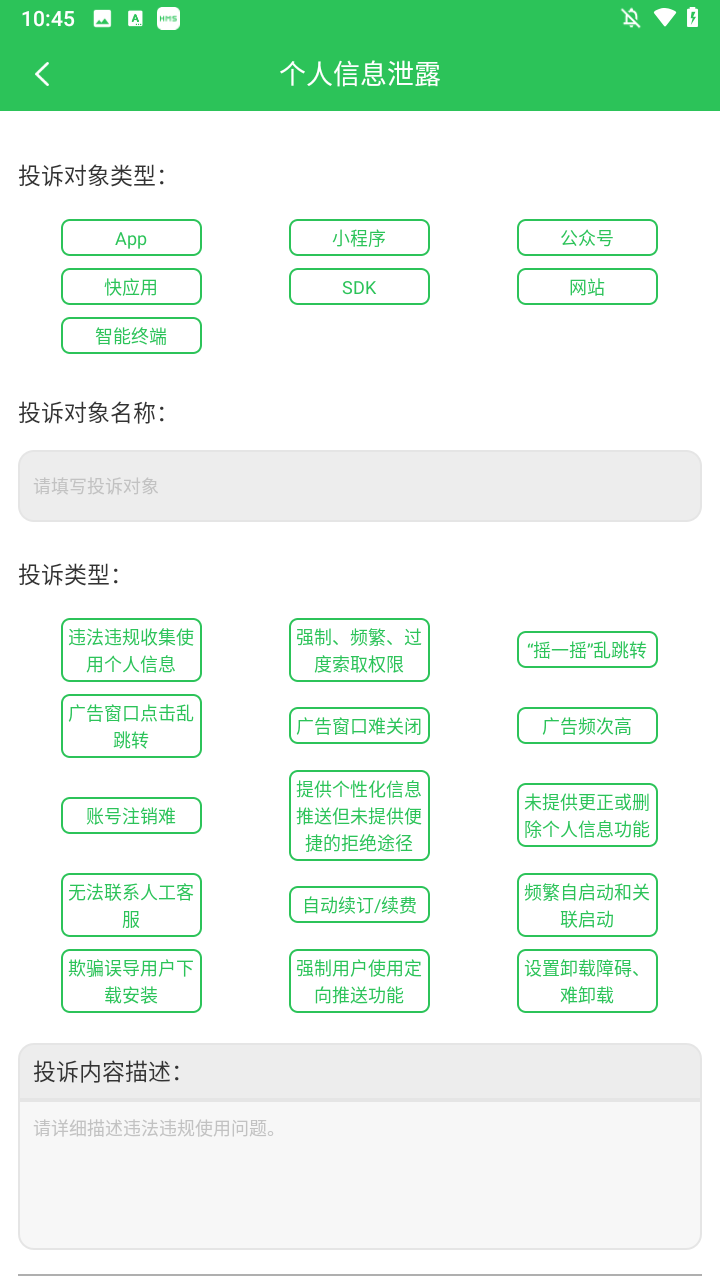Tap the 10:45 clock in the status bar

(47, 18)
